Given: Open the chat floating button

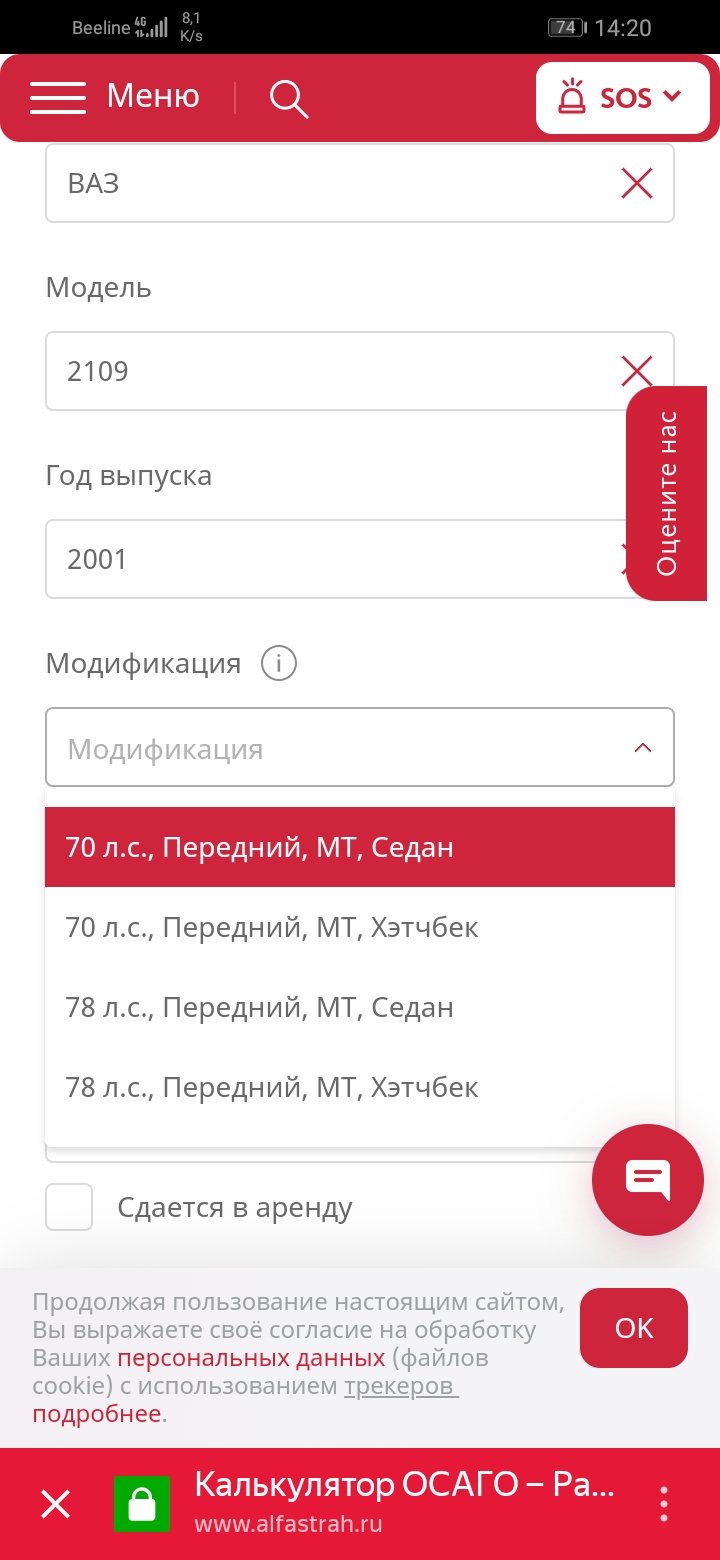Looking at the screenshot, I should tap(647, 1180).
